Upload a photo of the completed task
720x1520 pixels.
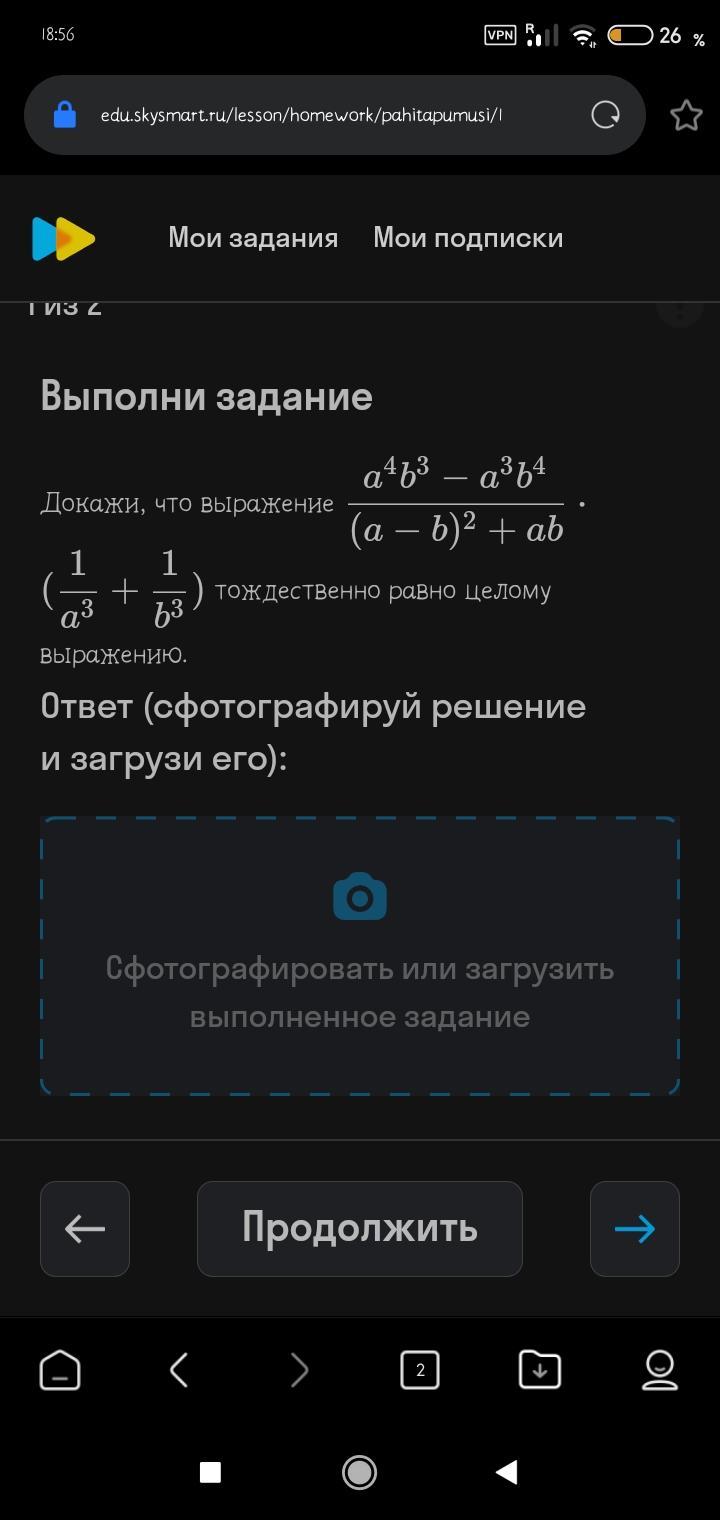(360, 956)
